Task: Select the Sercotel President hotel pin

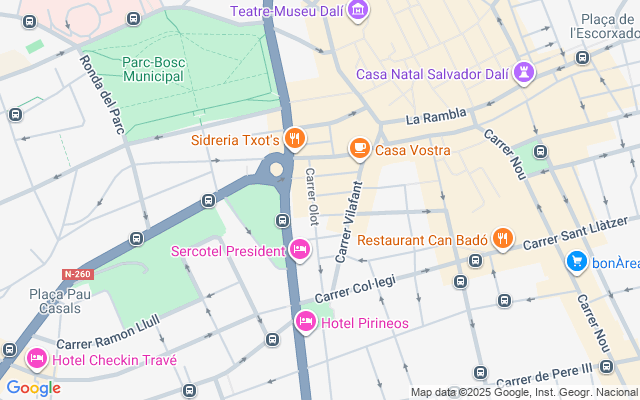Action: [299, 250]
